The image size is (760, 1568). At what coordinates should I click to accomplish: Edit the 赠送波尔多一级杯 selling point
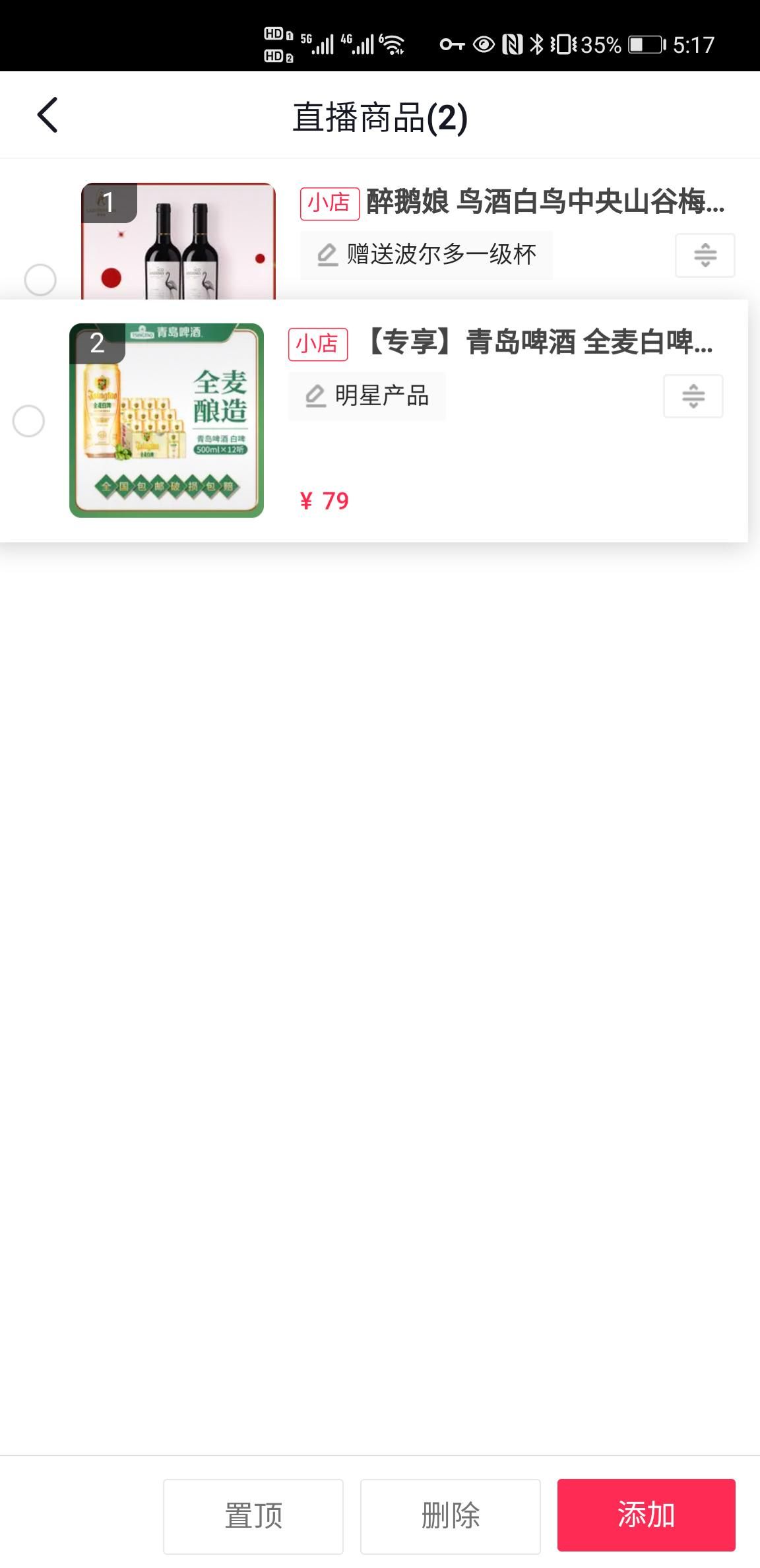coord(427,255)
